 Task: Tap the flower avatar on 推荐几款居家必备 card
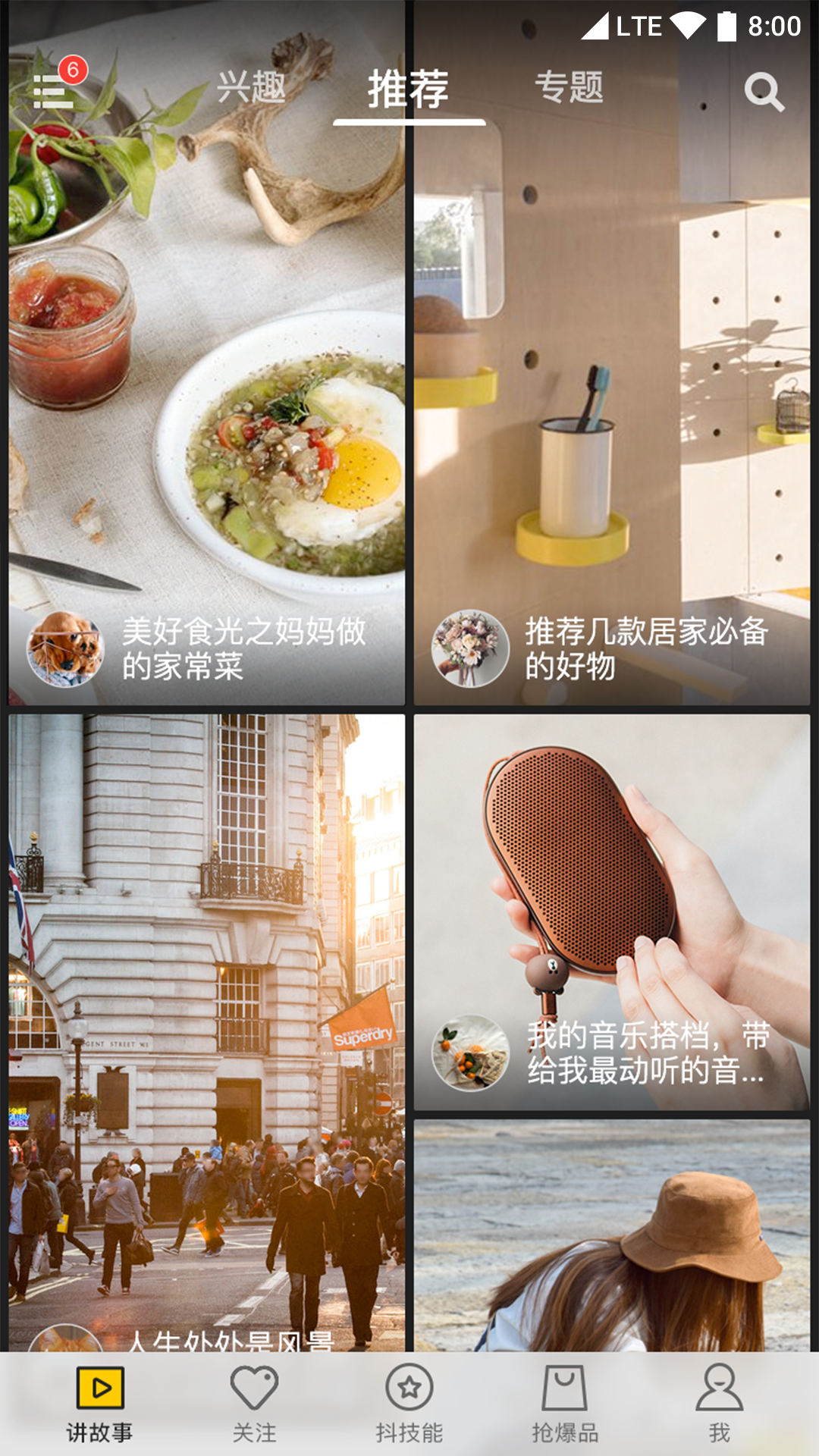coord(470,649)
